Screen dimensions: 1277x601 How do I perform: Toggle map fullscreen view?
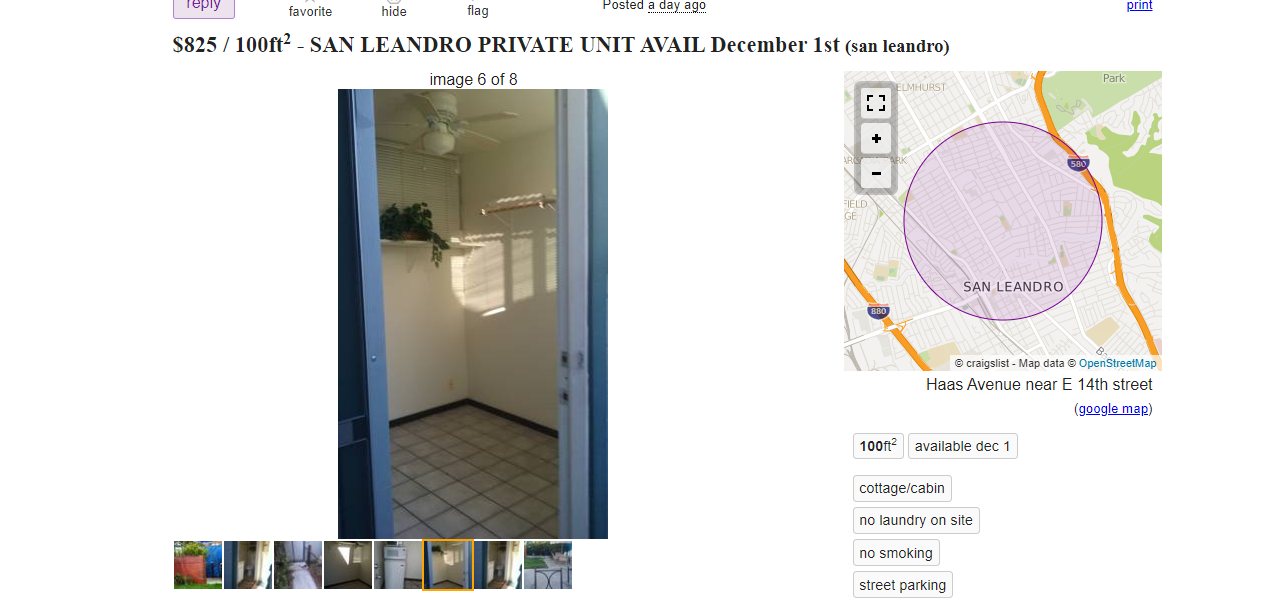pyautogui.click(x=876, y=103)
